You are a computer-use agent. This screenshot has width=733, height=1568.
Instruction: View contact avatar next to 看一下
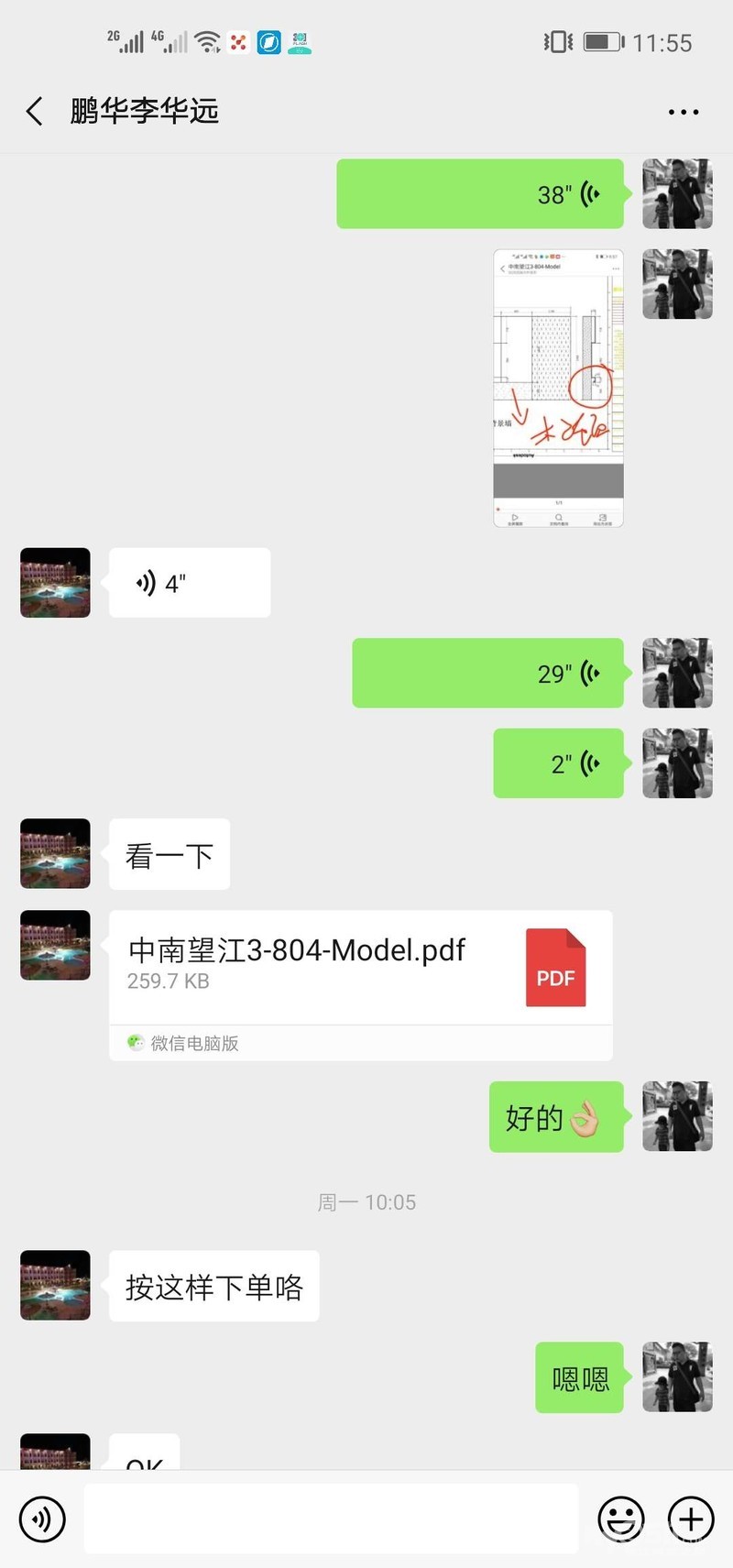[x=55, y=853]
